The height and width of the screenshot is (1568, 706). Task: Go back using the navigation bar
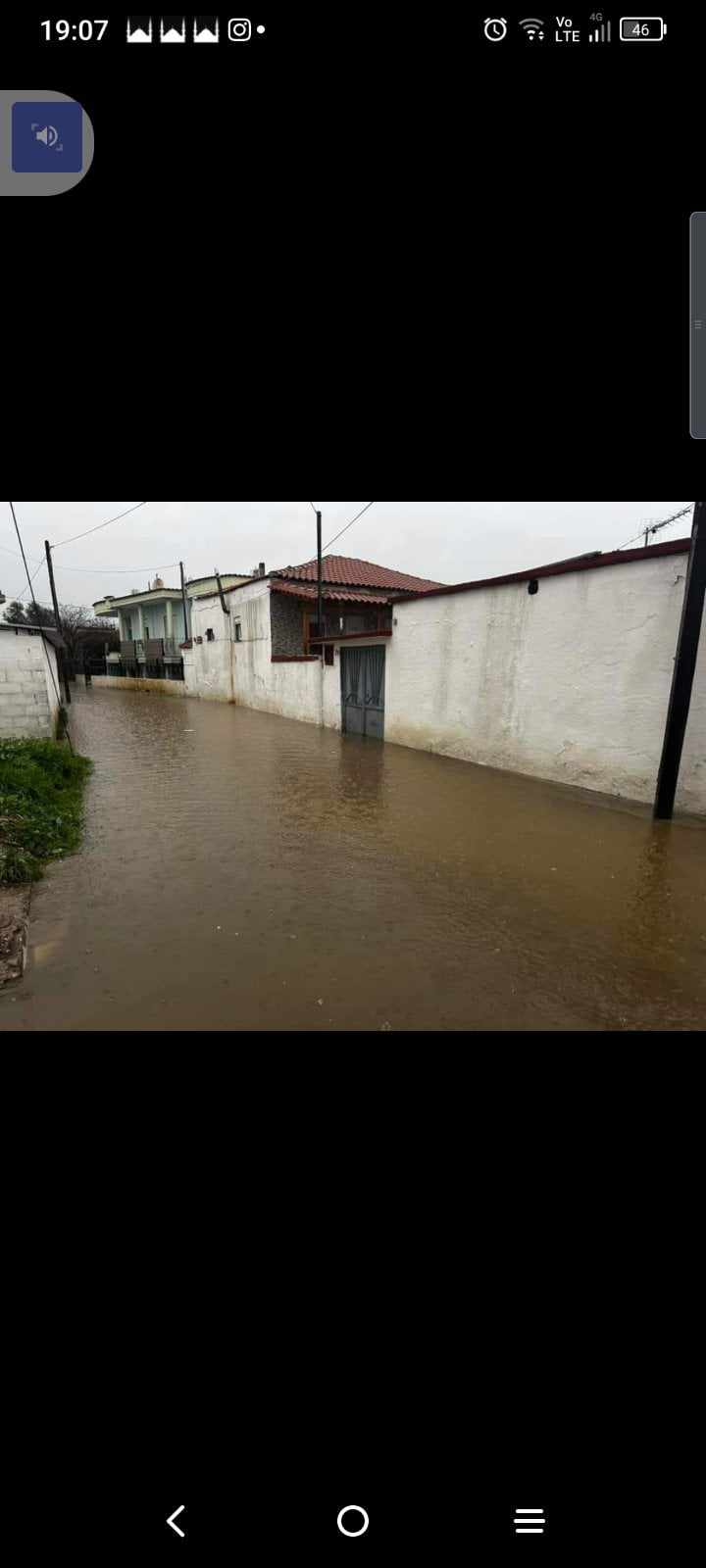pos(176,1521)
